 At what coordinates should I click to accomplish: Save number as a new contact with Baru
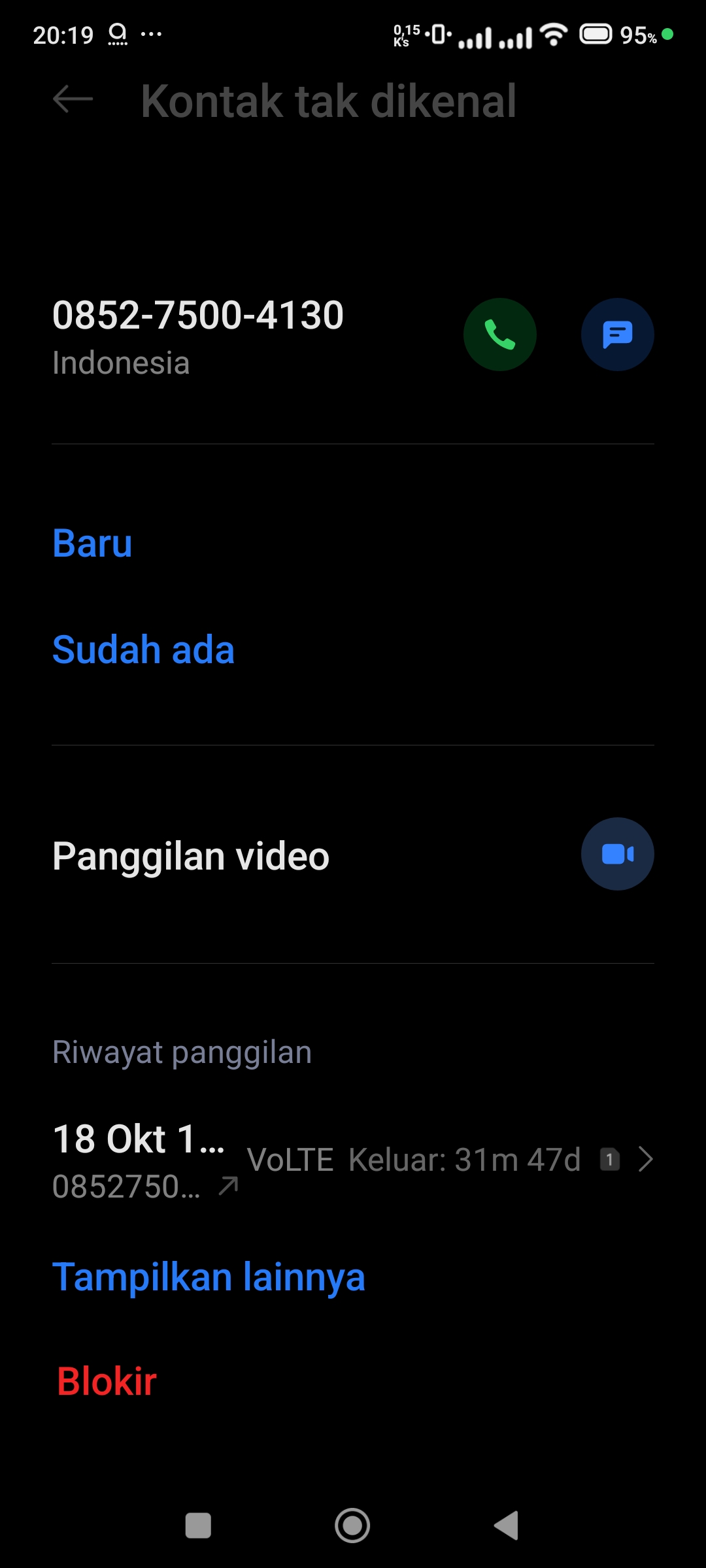[x=92, y=543]
